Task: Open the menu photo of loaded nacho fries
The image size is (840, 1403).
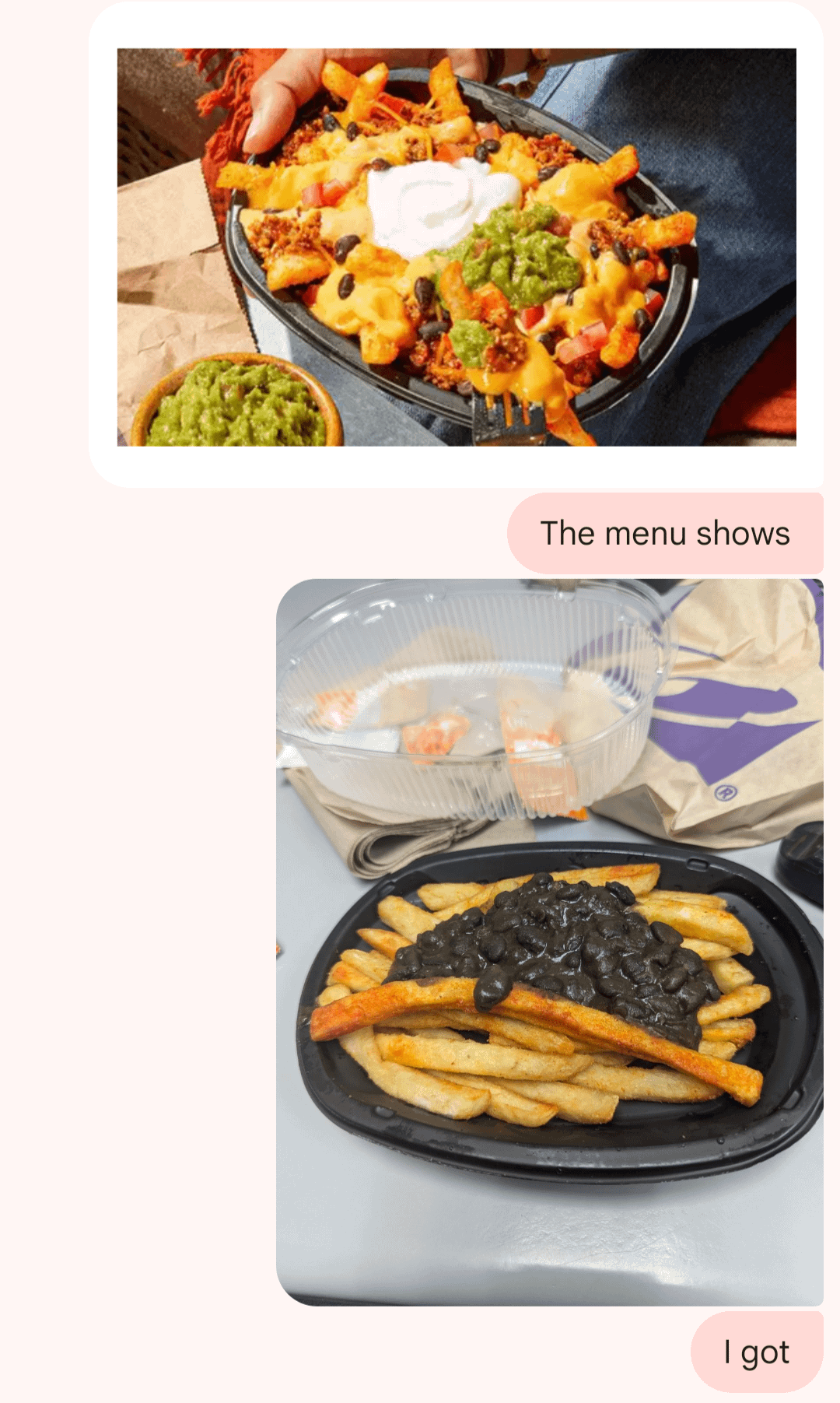Action: pyautogui.click(x=457, y=247)
